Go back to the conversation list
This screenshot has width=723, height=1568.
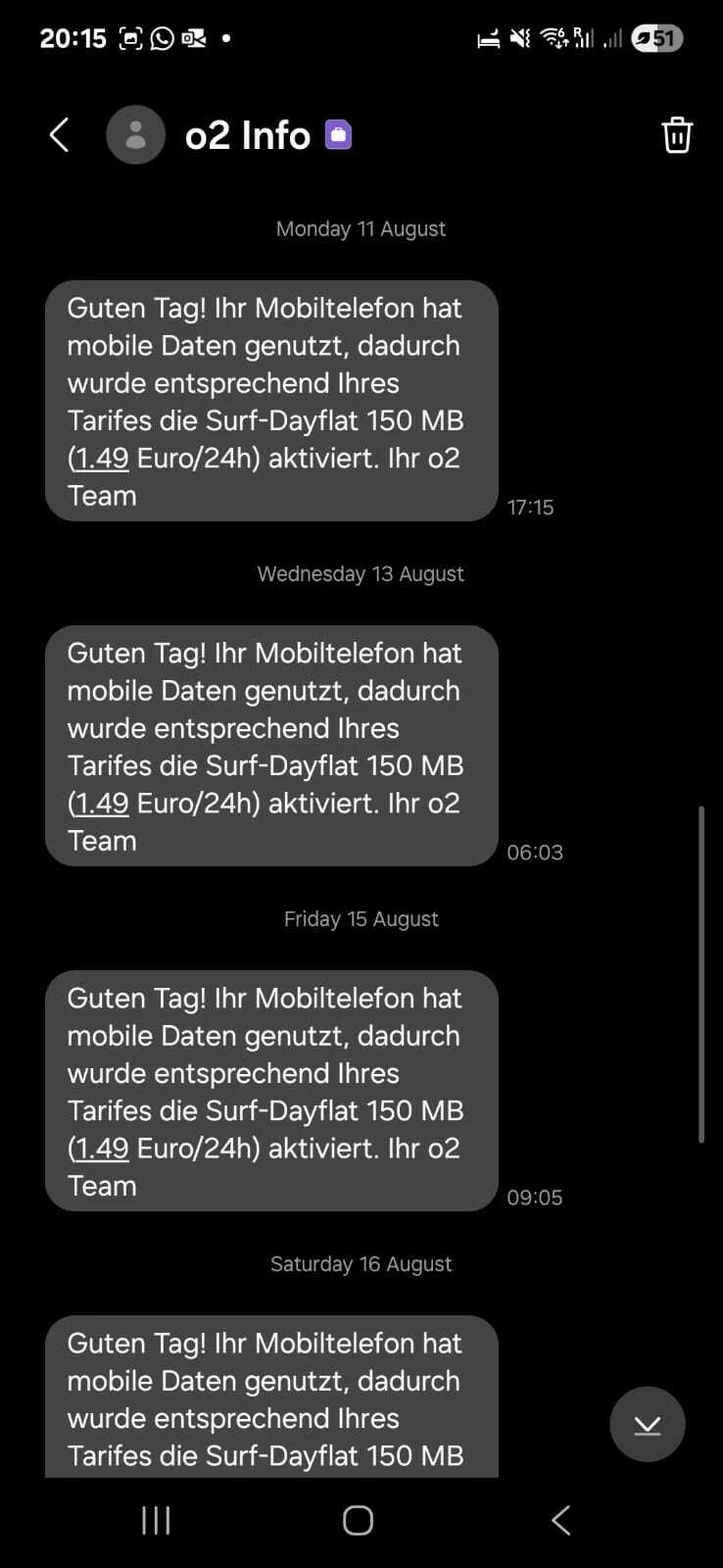[60, 135]
